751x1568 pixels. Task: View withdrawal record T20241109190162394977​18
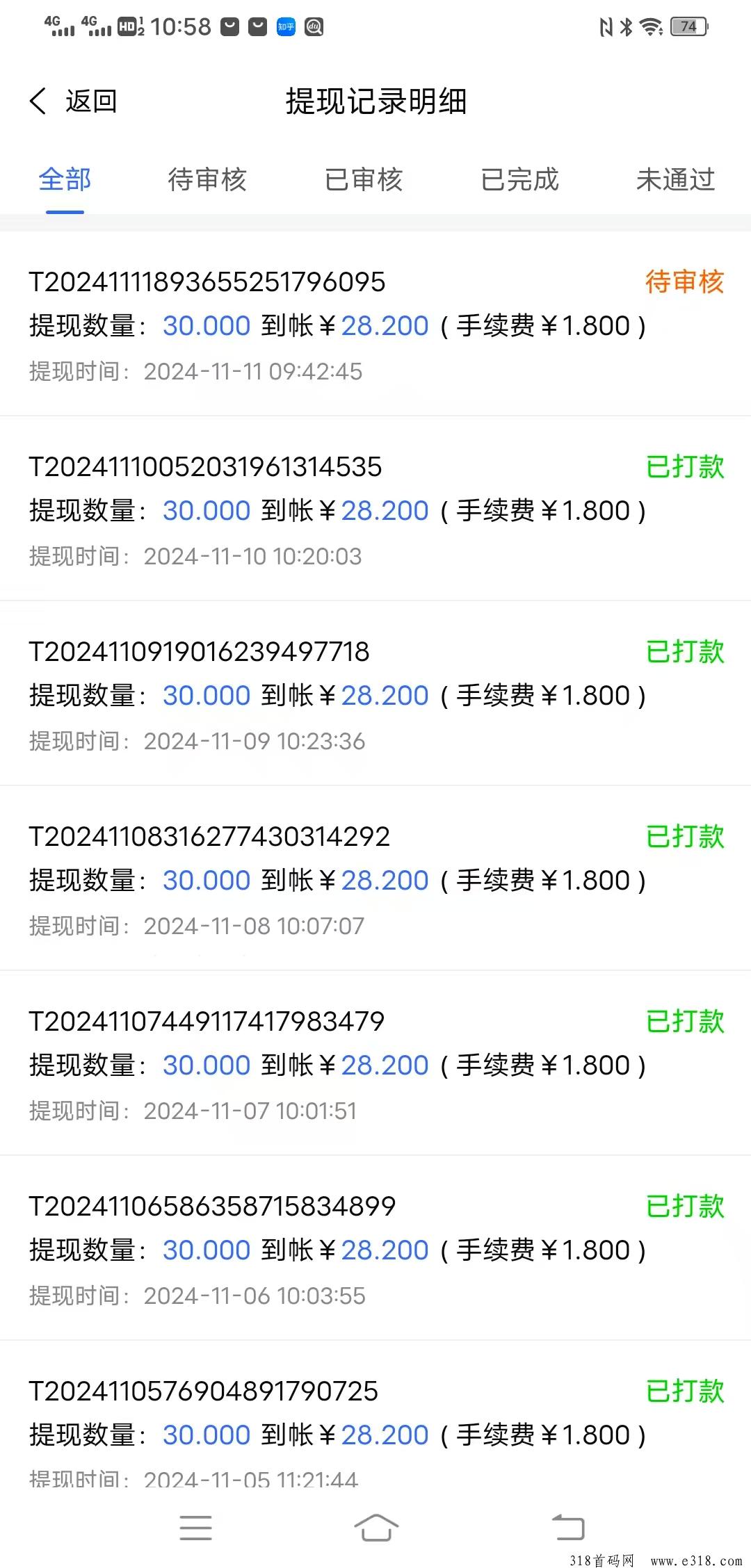(375, 694)
